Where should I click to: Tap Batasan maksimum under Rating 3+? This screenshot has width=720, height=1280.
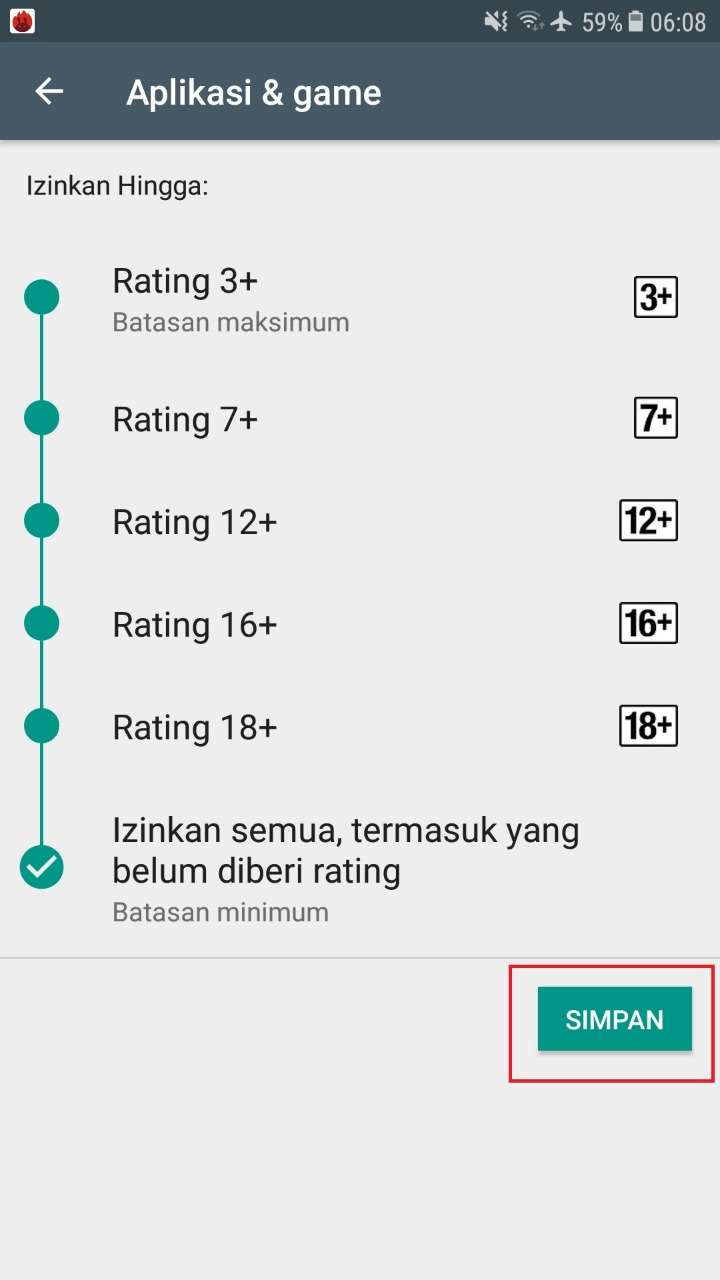[231, 321]
